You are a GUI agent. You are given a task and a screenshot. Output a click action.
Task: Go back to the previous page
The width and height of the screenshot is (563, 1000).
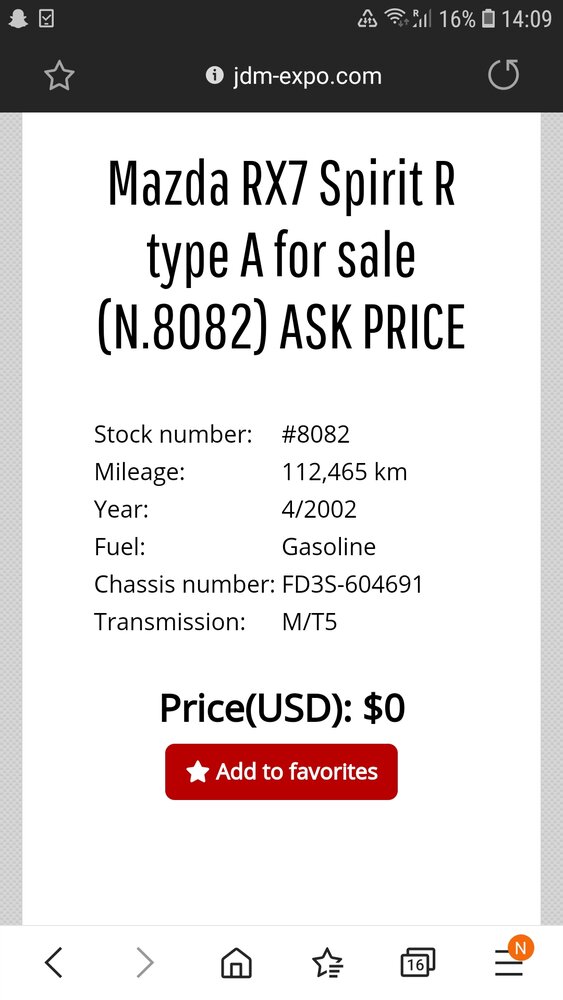[x=54, y=962]
